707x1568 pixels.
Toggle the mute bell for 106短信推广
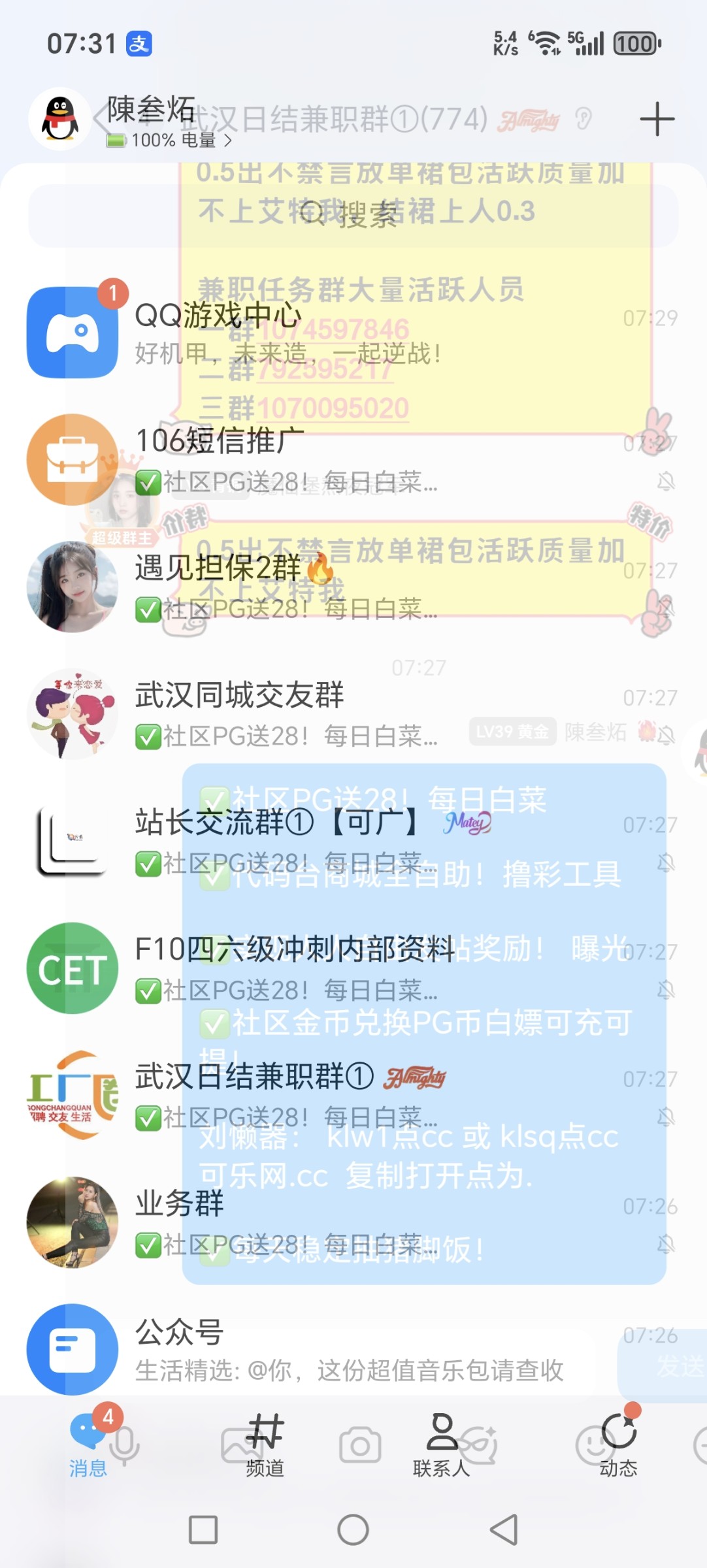[665, 482]
